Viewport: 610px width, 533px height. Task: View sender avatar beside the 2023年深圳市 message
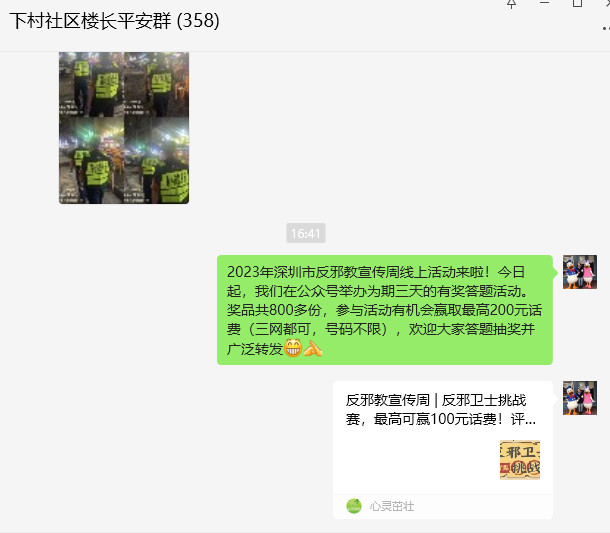point(580,272)
